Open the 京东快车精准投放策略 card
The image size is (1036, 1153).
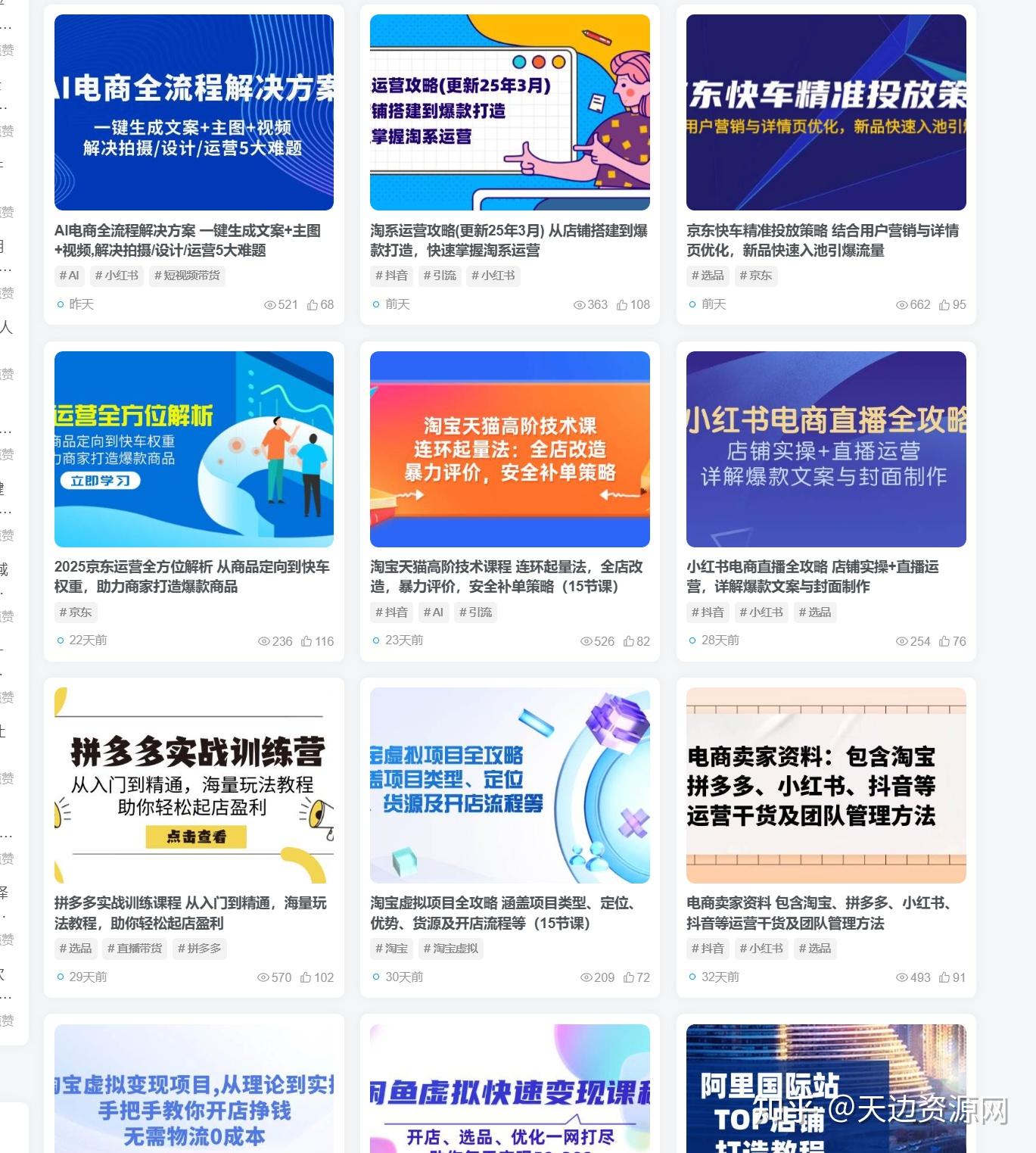826,112
